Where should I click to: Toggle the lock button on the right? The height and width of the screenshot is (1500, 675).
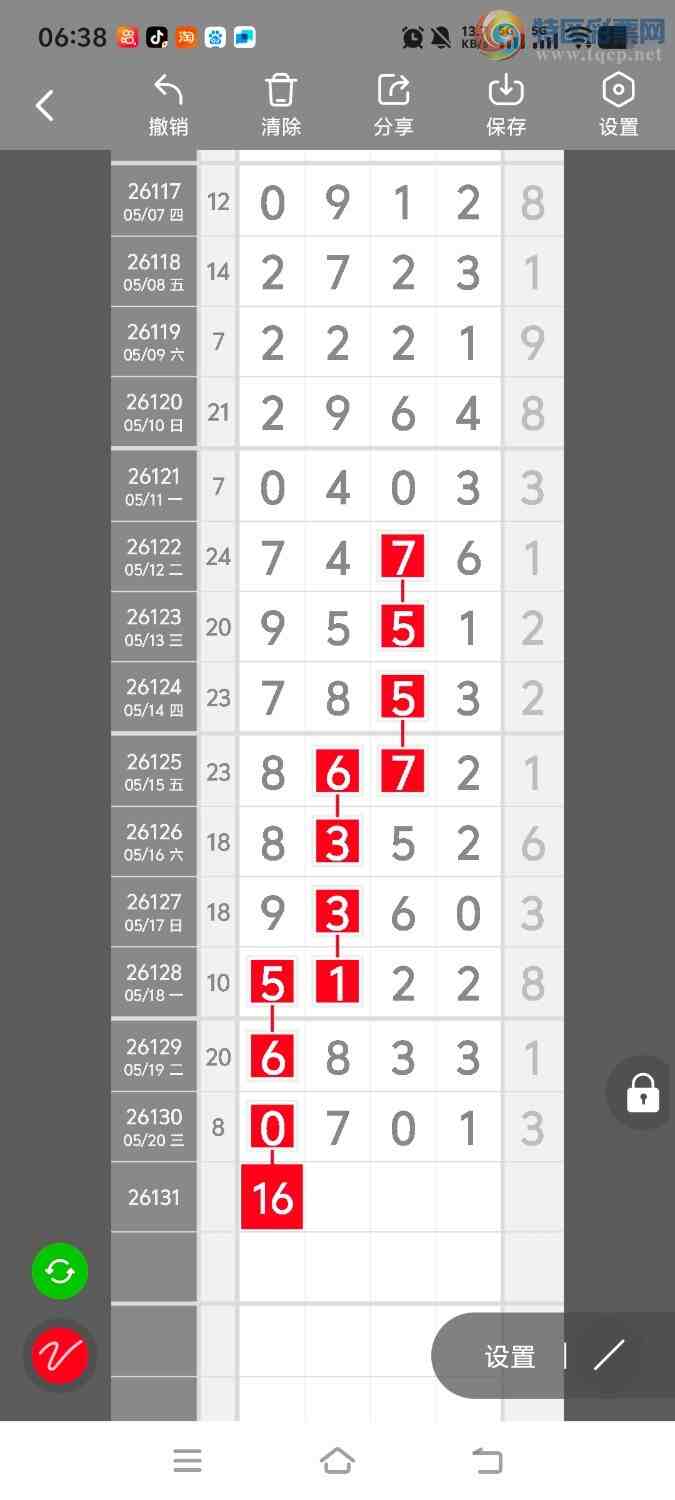pyautogui.click(x=642, y=1093)
